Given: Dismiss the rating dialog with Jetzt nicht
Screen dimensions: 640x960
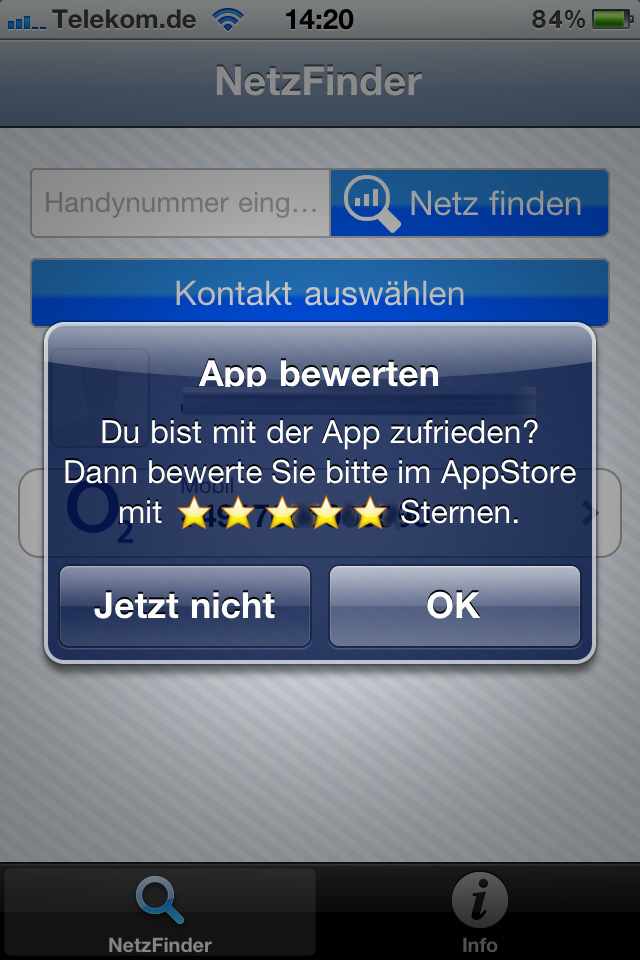Looking at the screenshot, I should pyautogui.click(x=185, y=606).
